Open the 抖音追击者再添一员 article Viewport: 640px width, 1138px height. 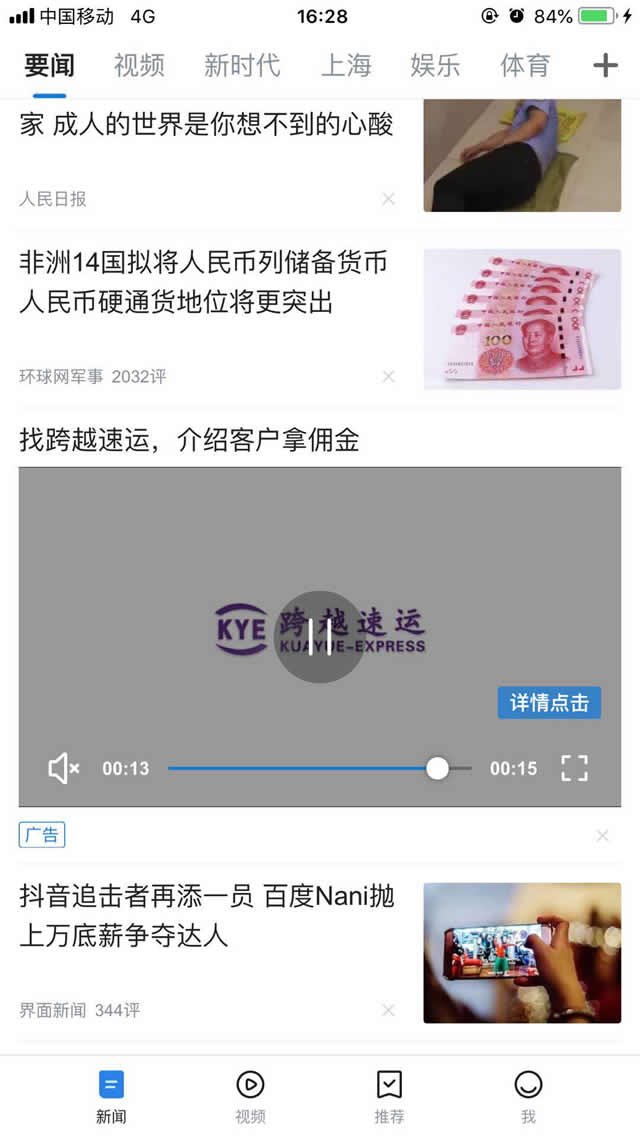(x=207, y=915)
